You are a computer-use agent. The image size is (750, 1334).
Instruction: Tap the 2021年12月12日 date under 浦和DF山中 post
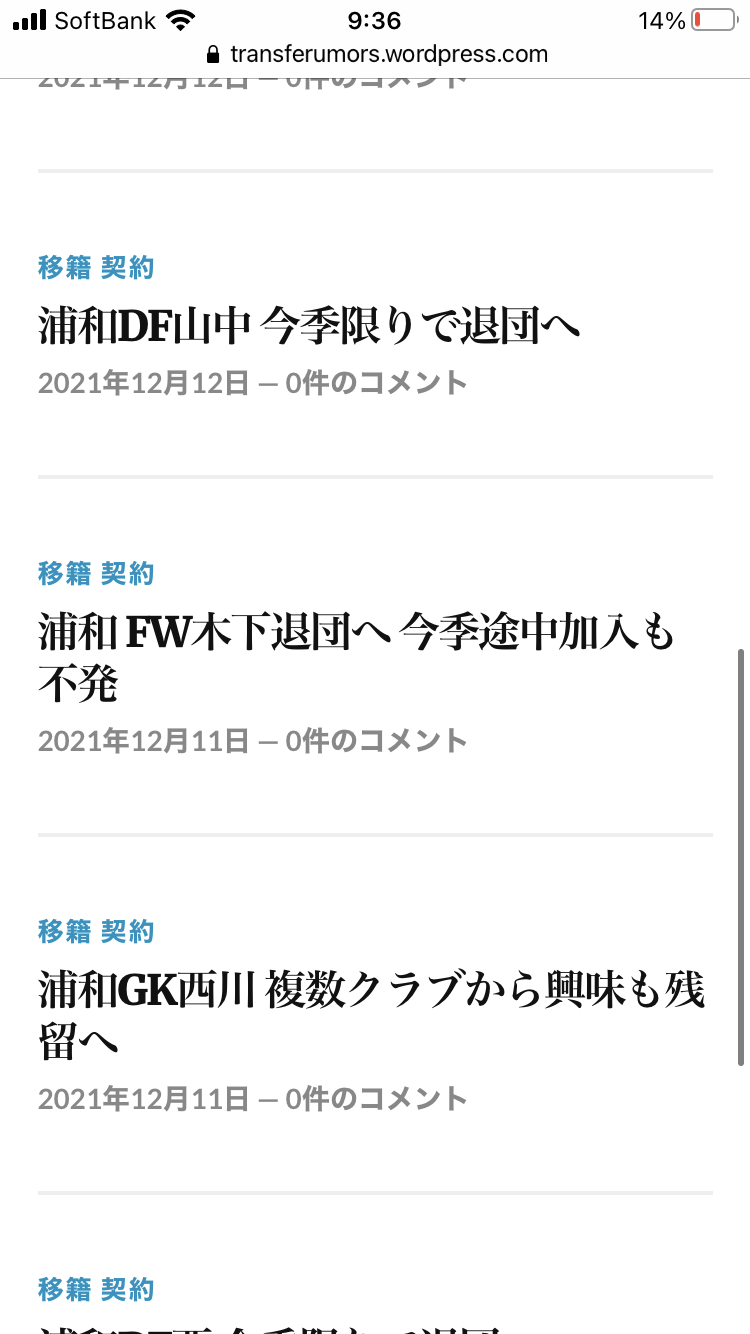[143, 382]
